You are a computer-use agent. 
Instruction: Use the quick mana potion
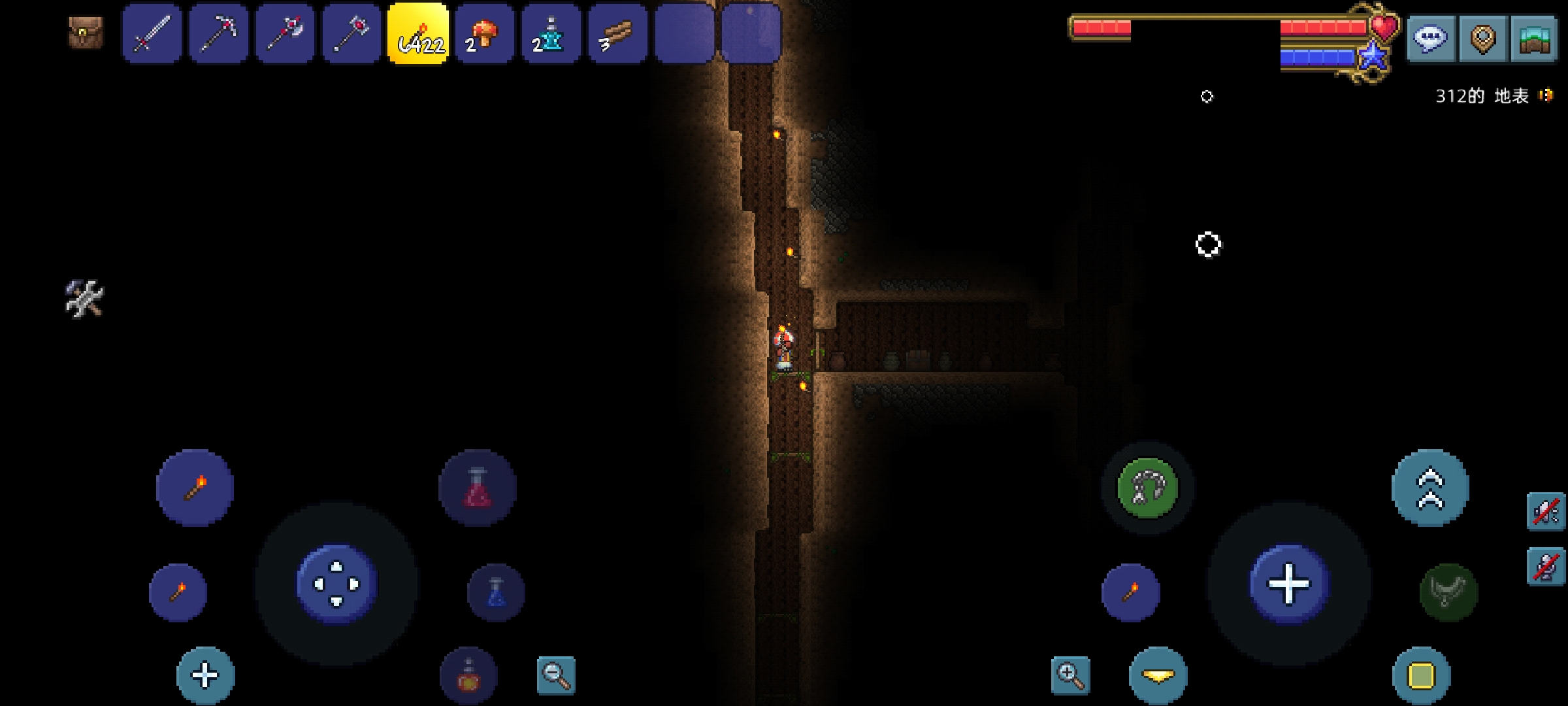[x=496, y=592]
